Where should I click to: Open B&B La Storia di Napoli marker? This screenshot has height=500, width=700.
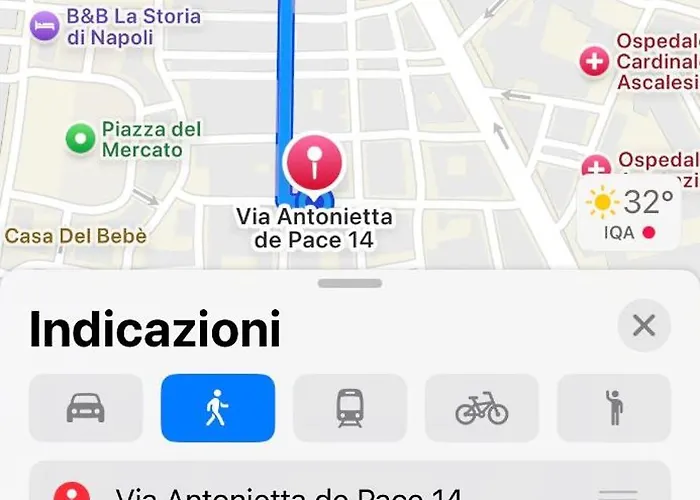click(44, 26)
